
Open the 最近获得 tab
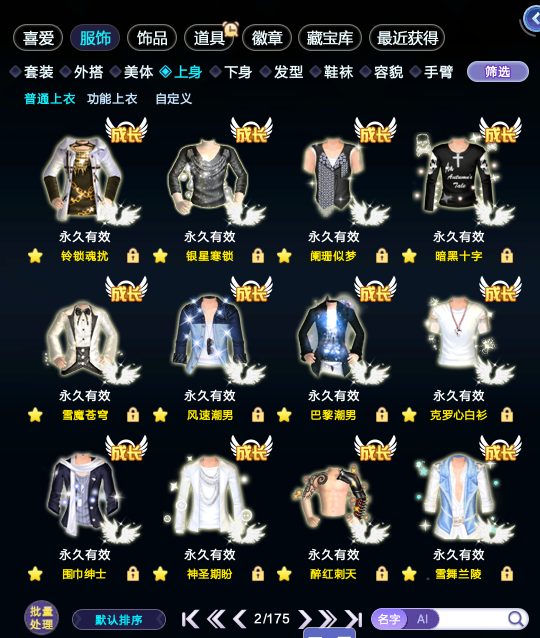click(407, 38)
